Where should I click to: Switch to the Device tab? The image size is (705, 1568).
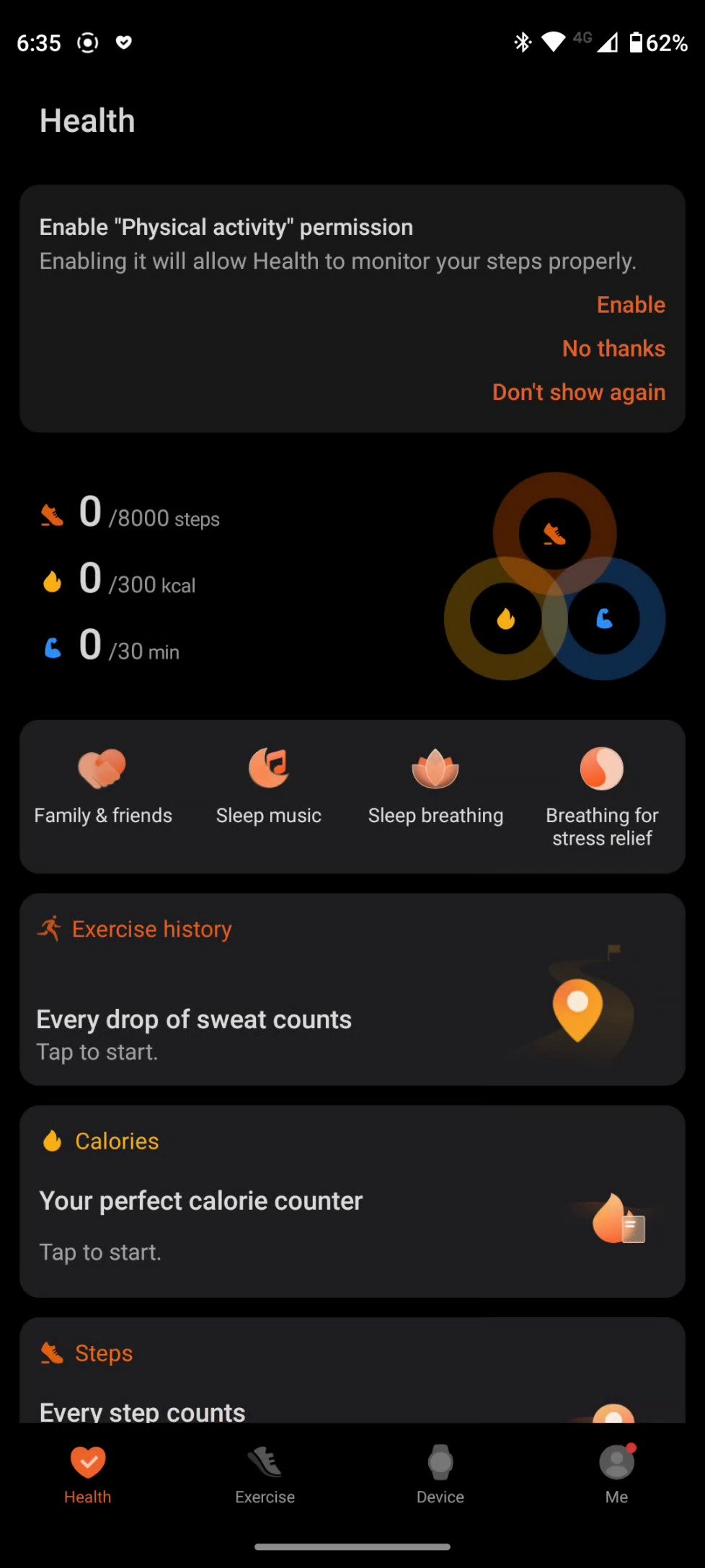[440, 1474]
